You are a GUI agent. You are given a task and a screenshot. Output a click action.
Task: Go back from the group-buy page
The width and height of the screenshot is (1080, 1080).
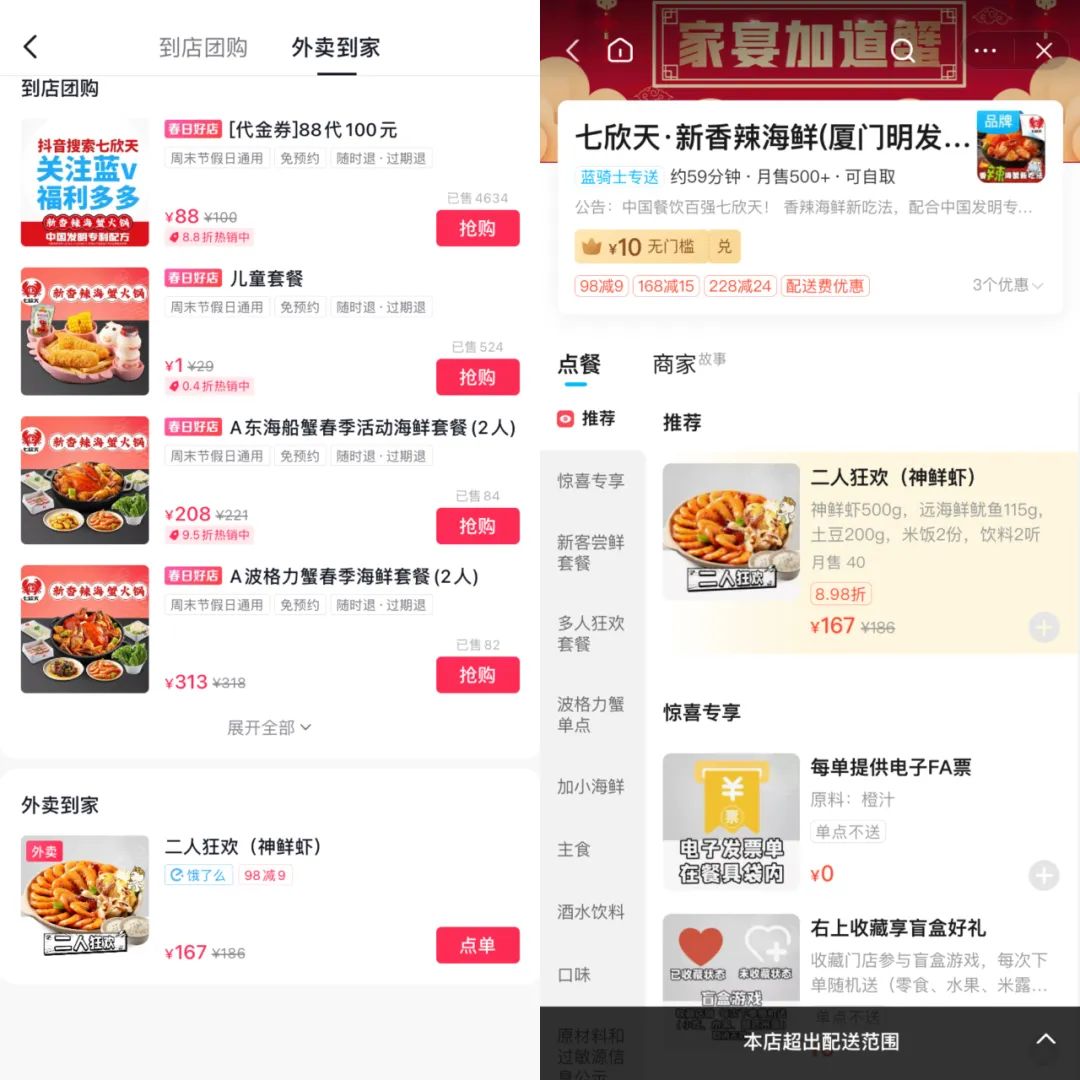tap(31, 47)
